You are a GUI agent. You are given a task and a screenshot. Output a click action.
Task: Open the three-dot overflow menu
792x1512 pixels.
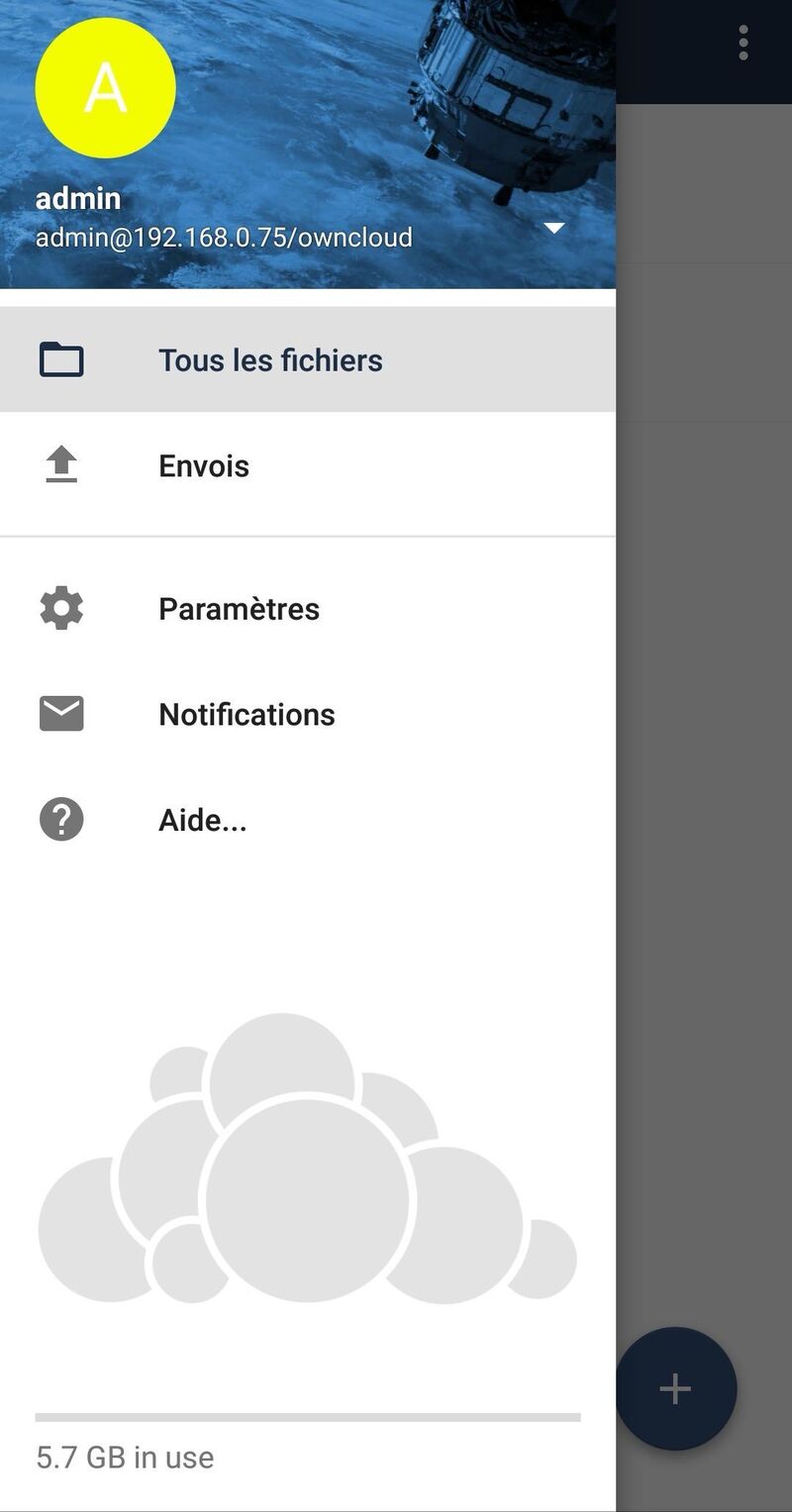tap(743, 43)
